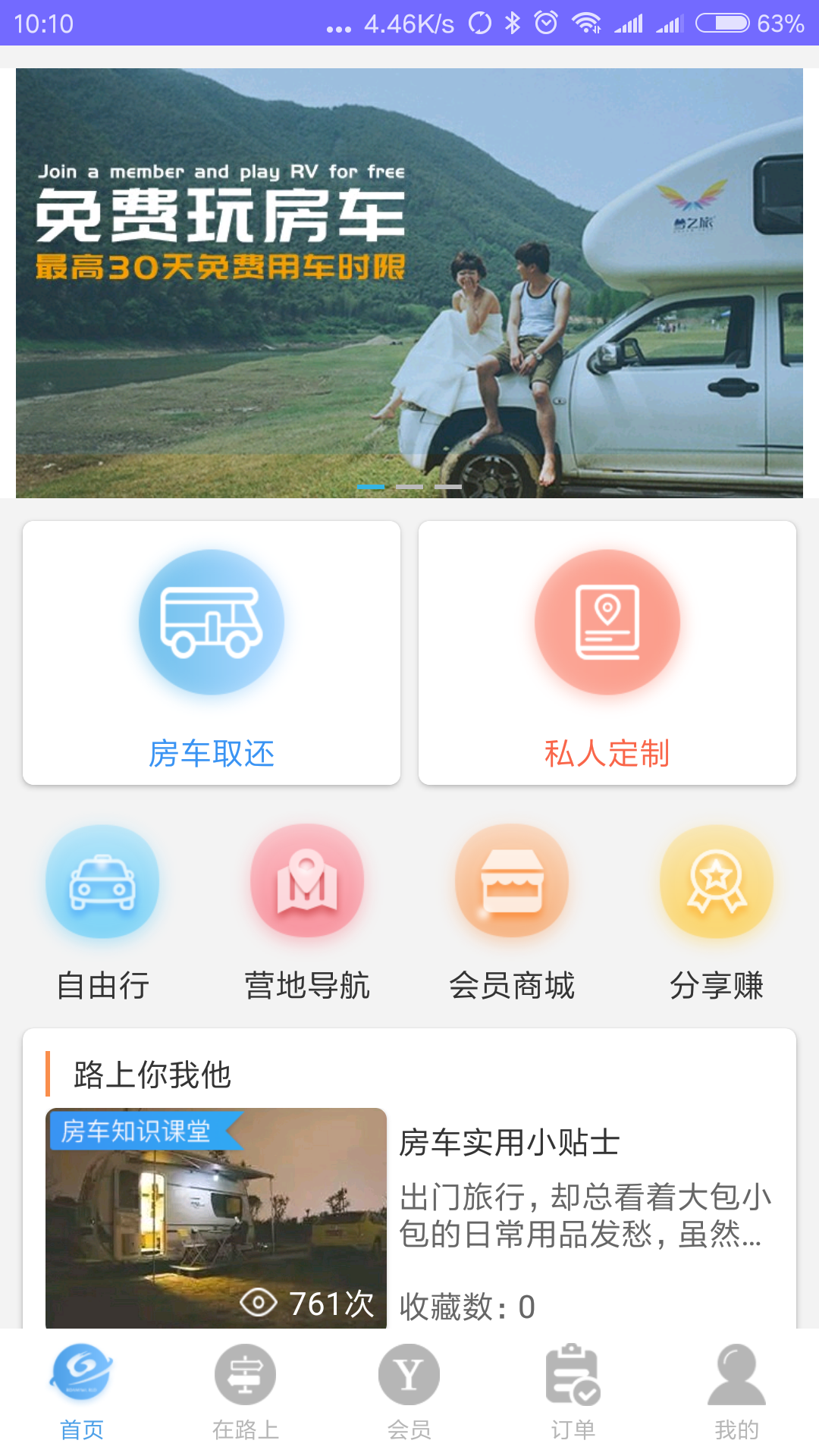The width and height of the screenshot is (819, 1456).
Task: Enter 会员商城 via the shop icon
Action: coord(511,882)
